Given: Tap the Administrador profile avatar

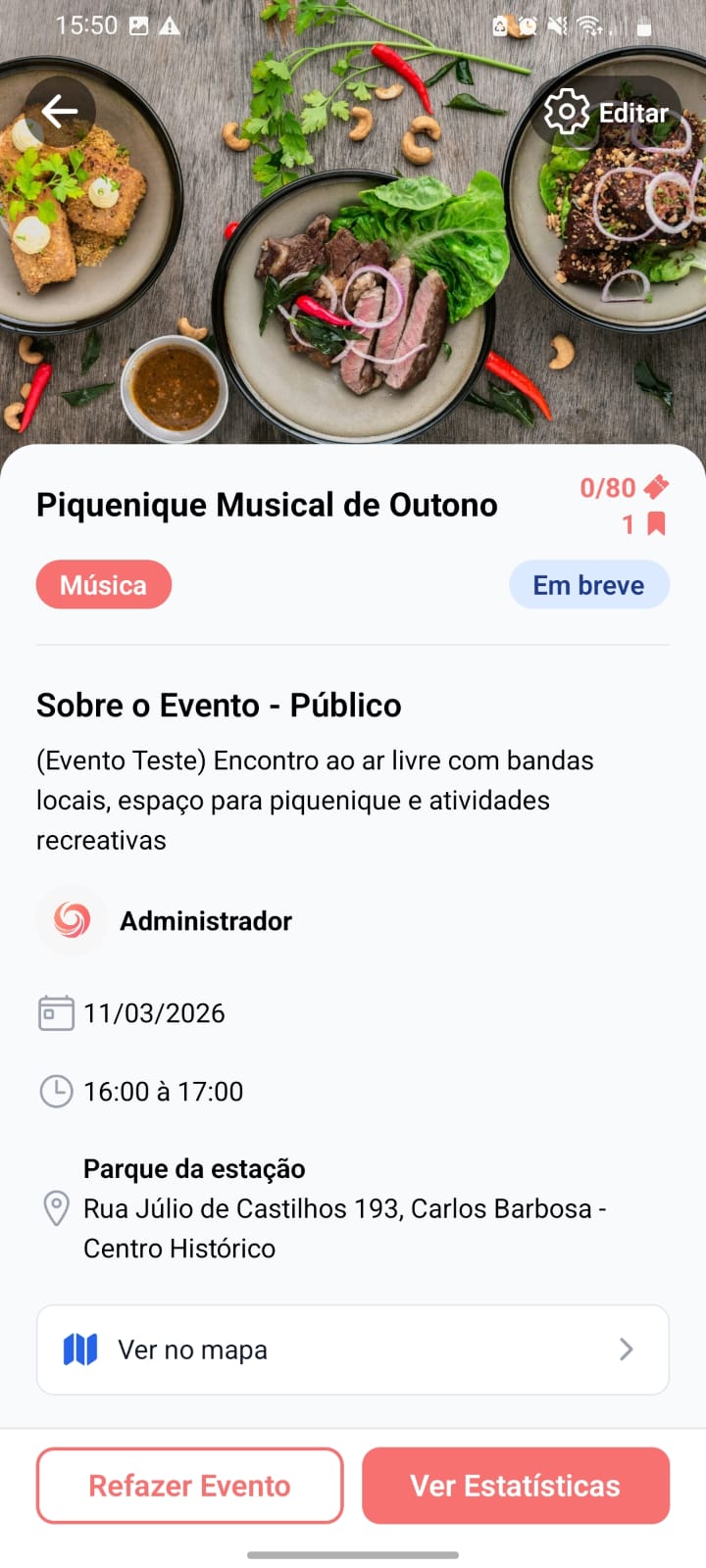Looking at the screenshot, I should coord(72,920).
